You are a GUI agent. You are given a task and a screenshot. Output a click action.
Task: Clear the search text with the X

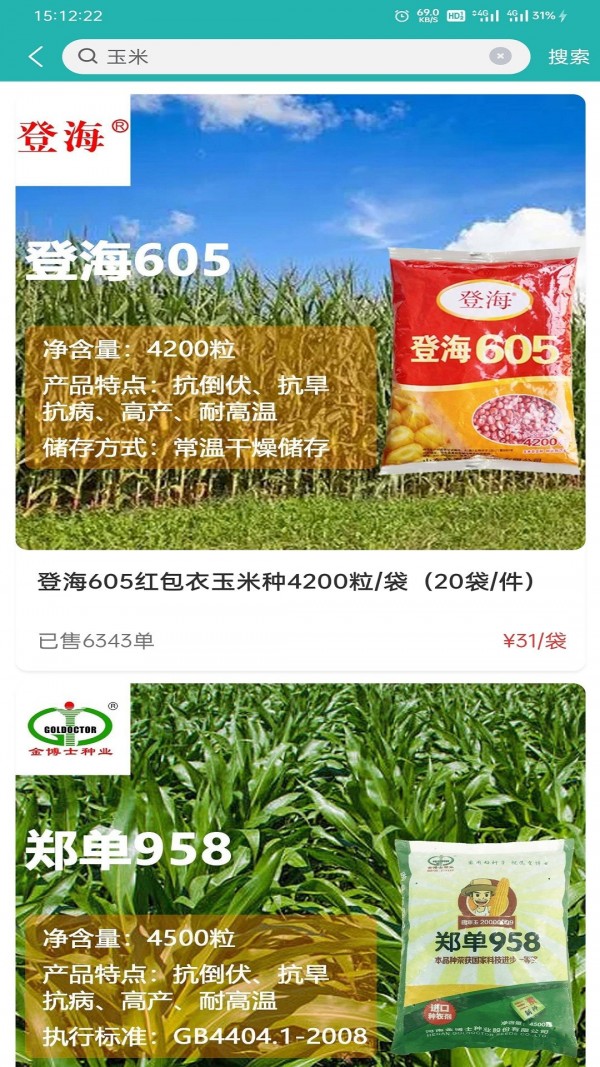pyautogui.click(x=500, y=57)
